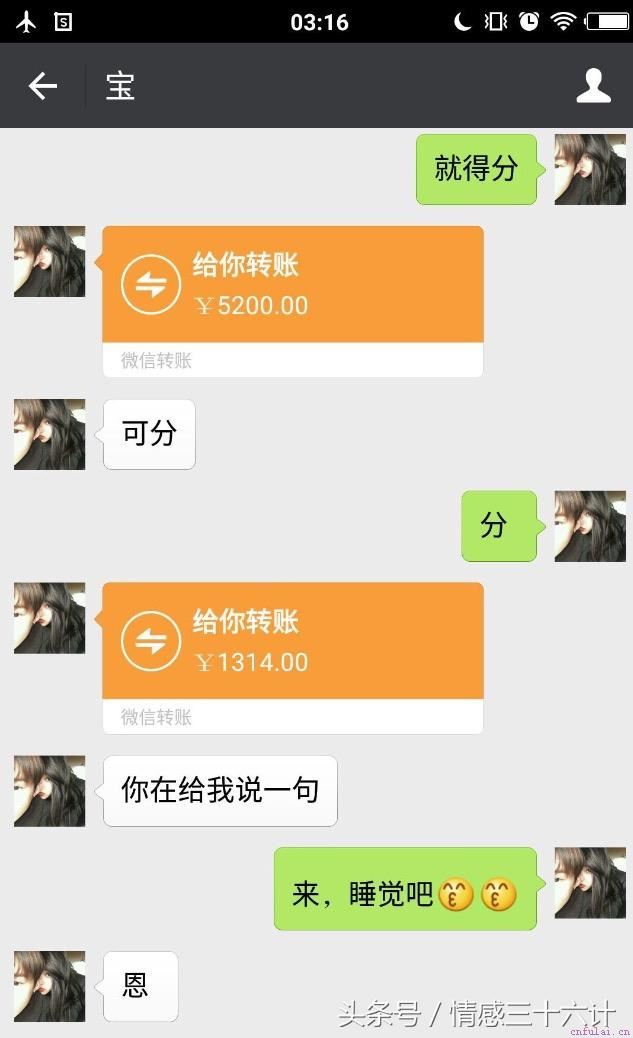The height and width of the screenshot is (1038, 633).
Task: Open chat info profile icon
Action: click(593, 86)
